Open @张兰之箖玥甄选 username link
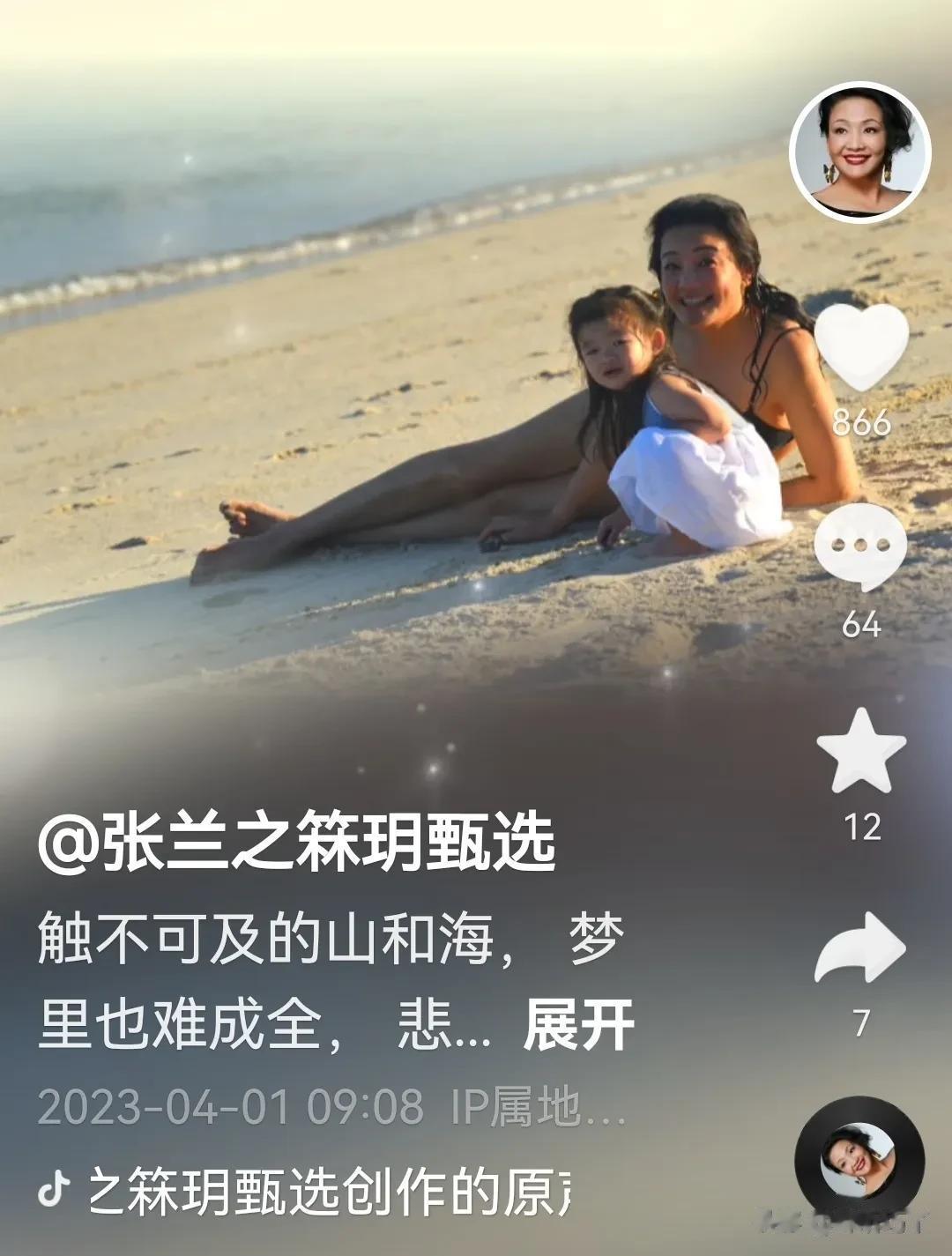 tap(297, 844)
